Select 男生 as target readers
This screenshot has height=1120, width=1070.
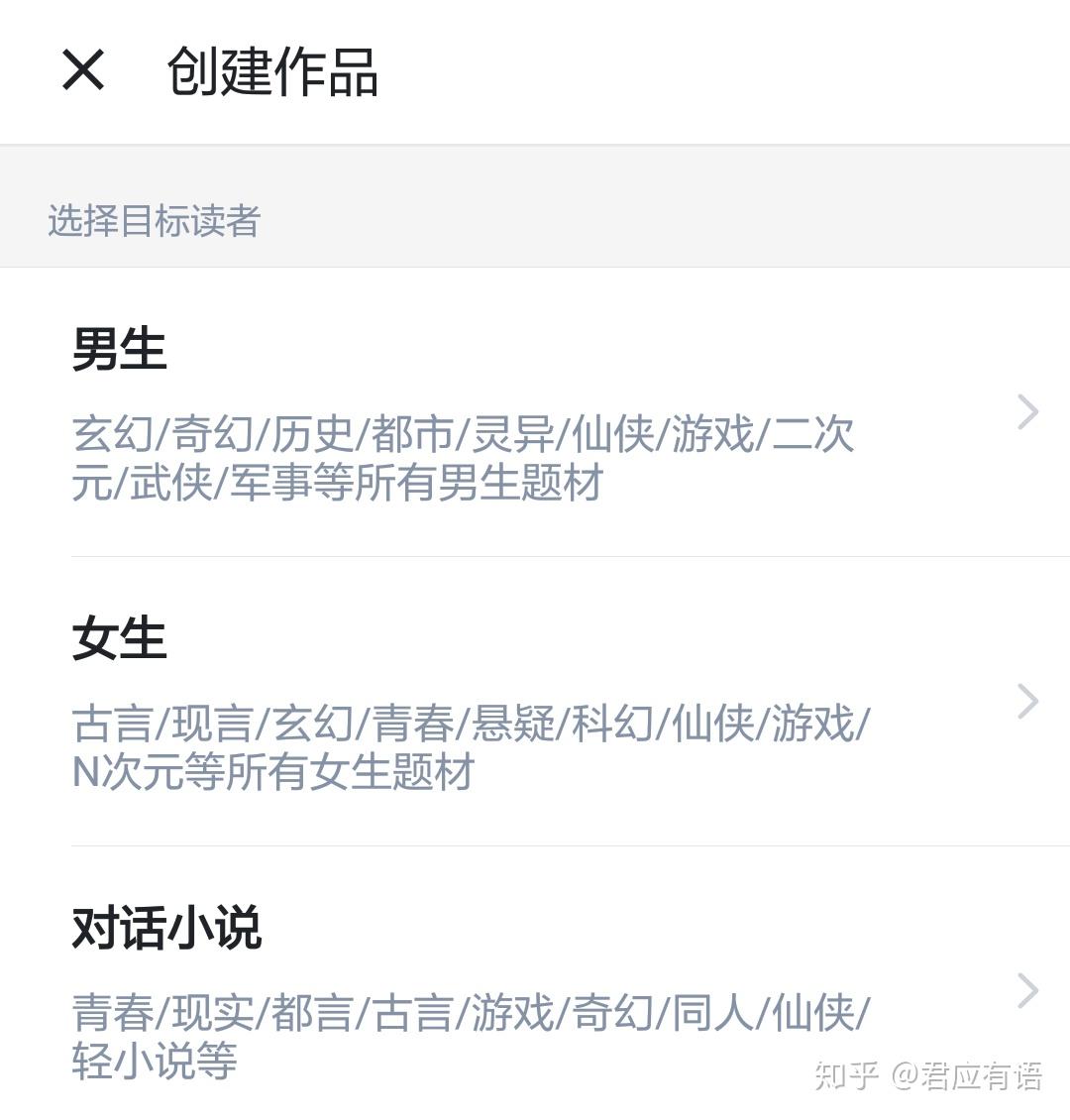click(535, 412)
